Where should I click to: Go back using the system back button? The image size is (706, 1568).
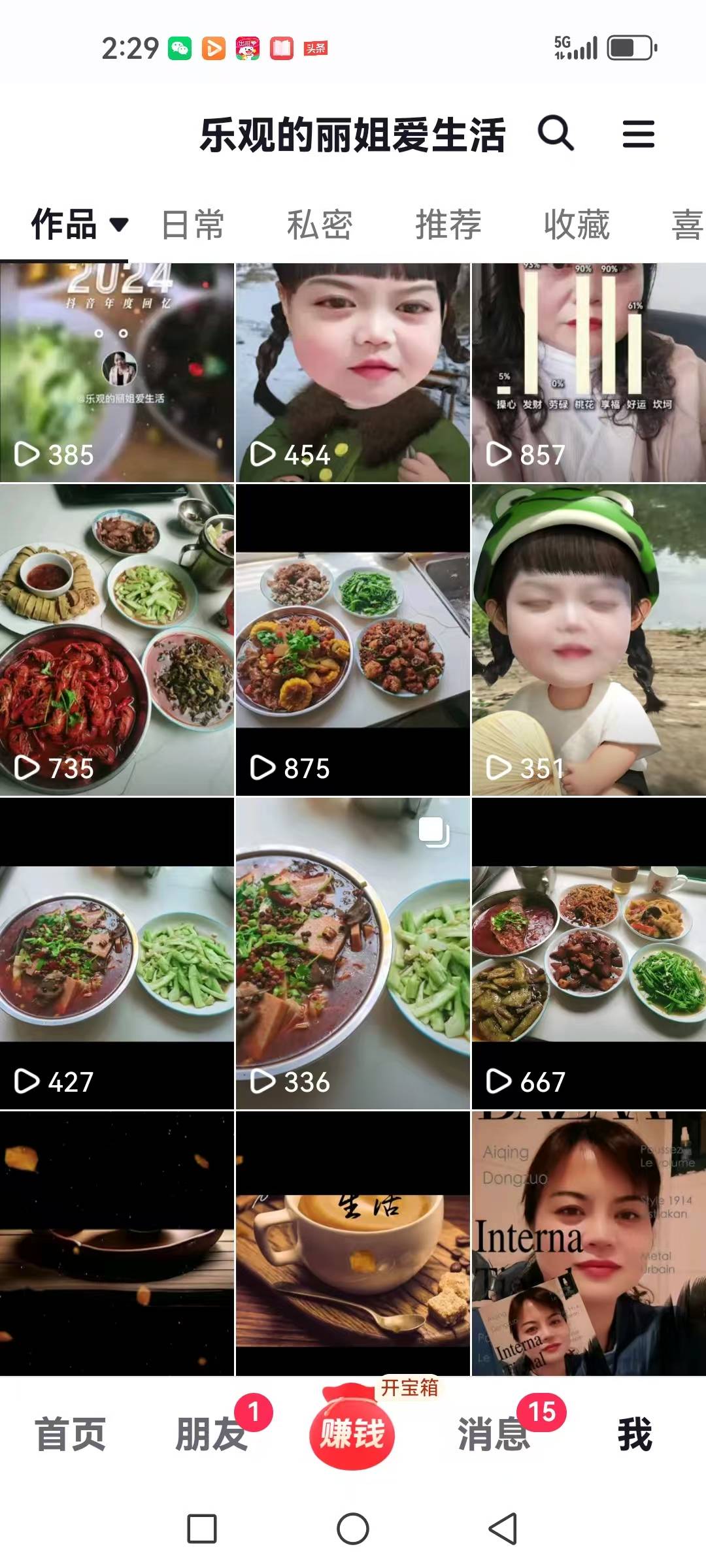[503, 1529]
